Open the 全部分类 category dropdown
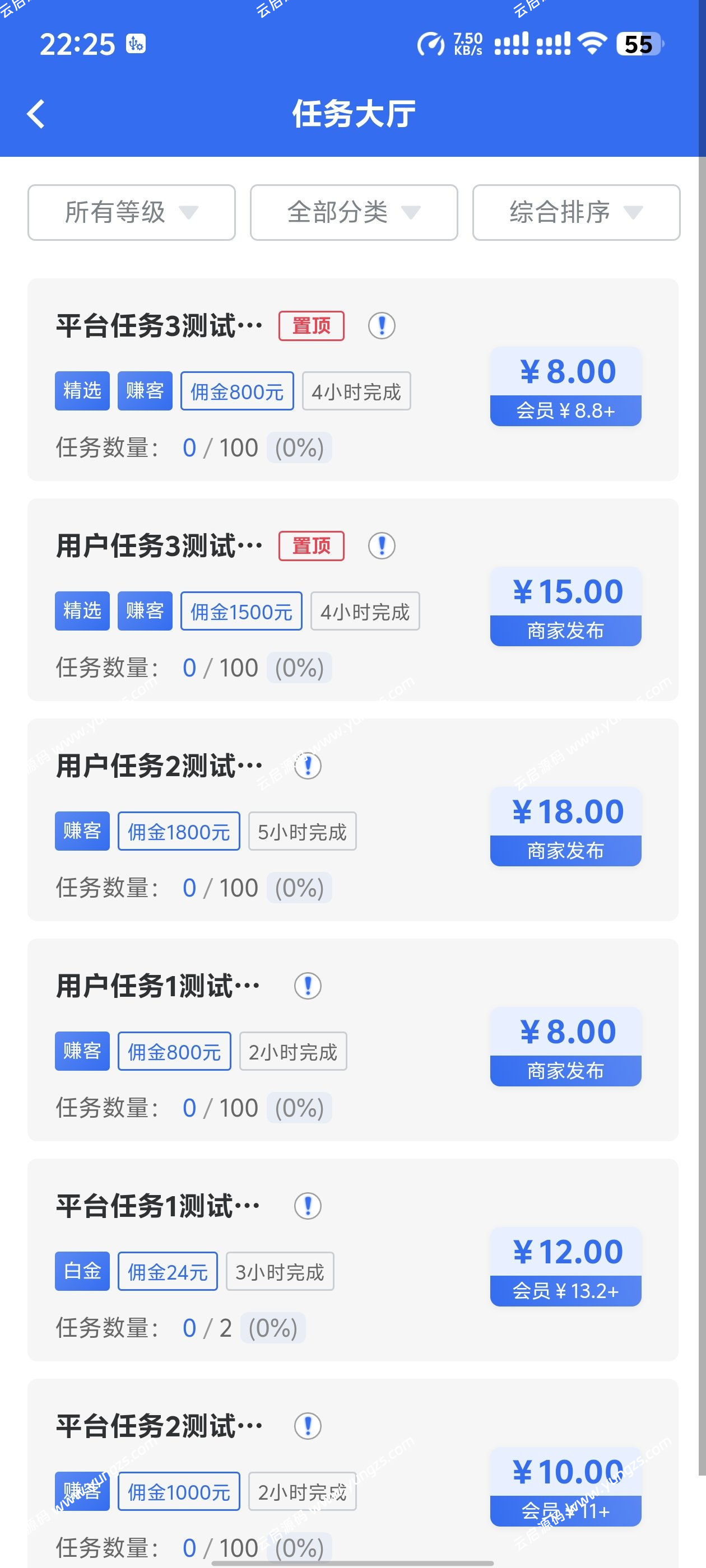Viewport: 706px width, 1568px height. [354, 212]
